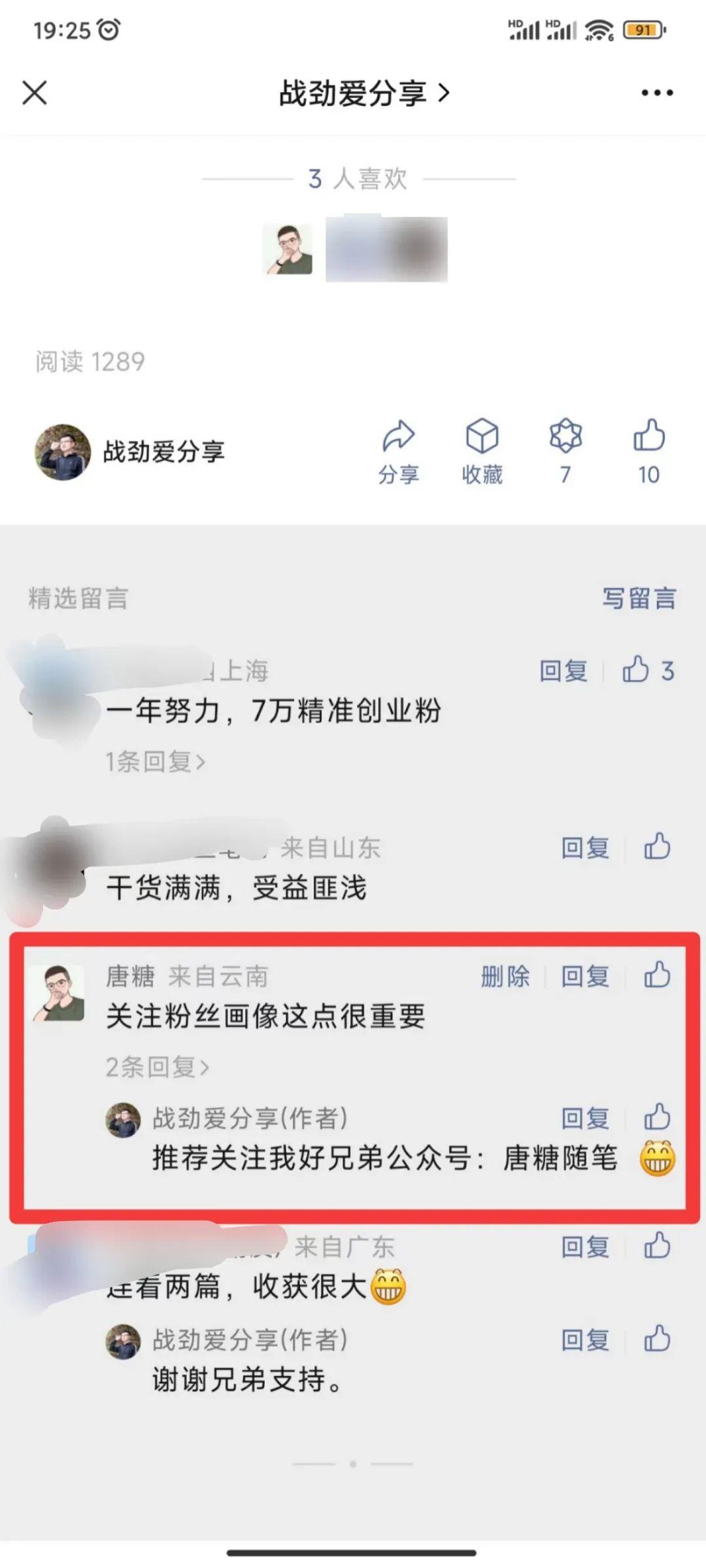706x1568 pixels.
Task: Open 战劲爱分享 account from title
Action: pyautogui.click(x=363, y=93)
